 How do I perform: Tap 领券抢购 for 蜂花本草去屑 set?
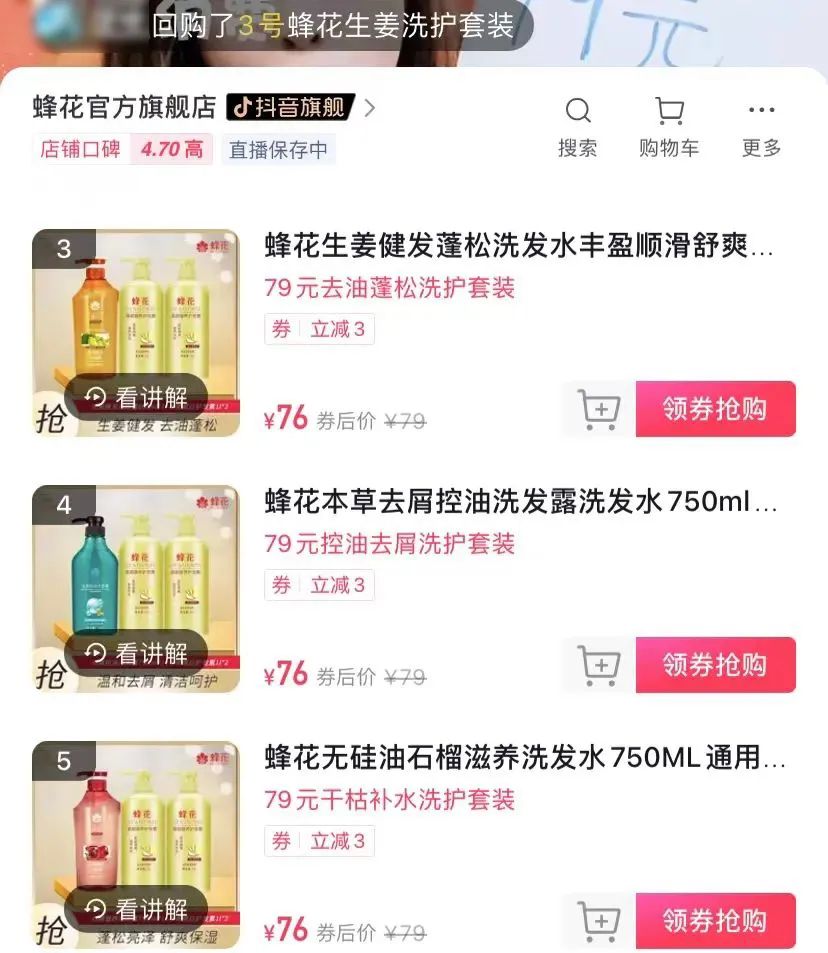[715, 665]
